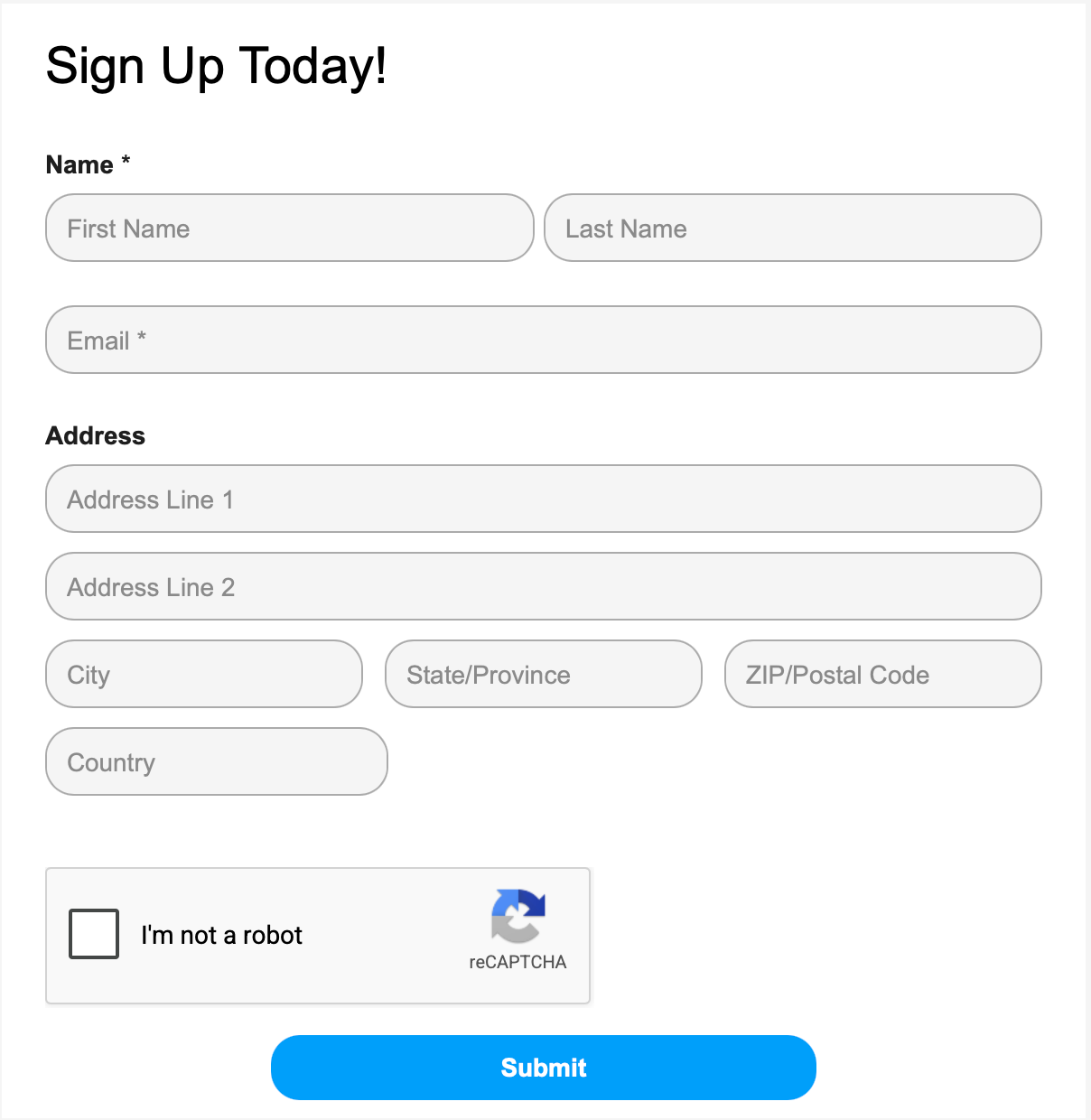Check the I'm not a robot box

pyautogui.click(x=94, y=934)
